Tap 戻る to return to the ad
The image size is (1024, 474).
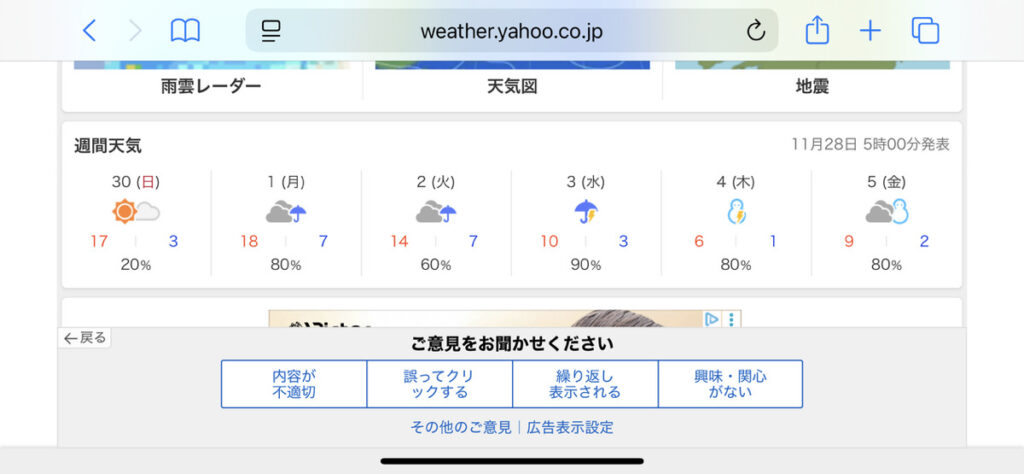tap(85, 338)
